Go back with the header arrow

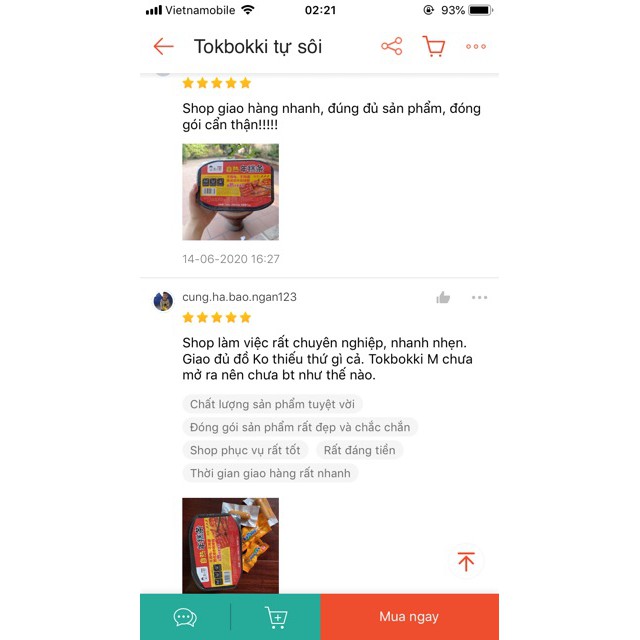164,46
